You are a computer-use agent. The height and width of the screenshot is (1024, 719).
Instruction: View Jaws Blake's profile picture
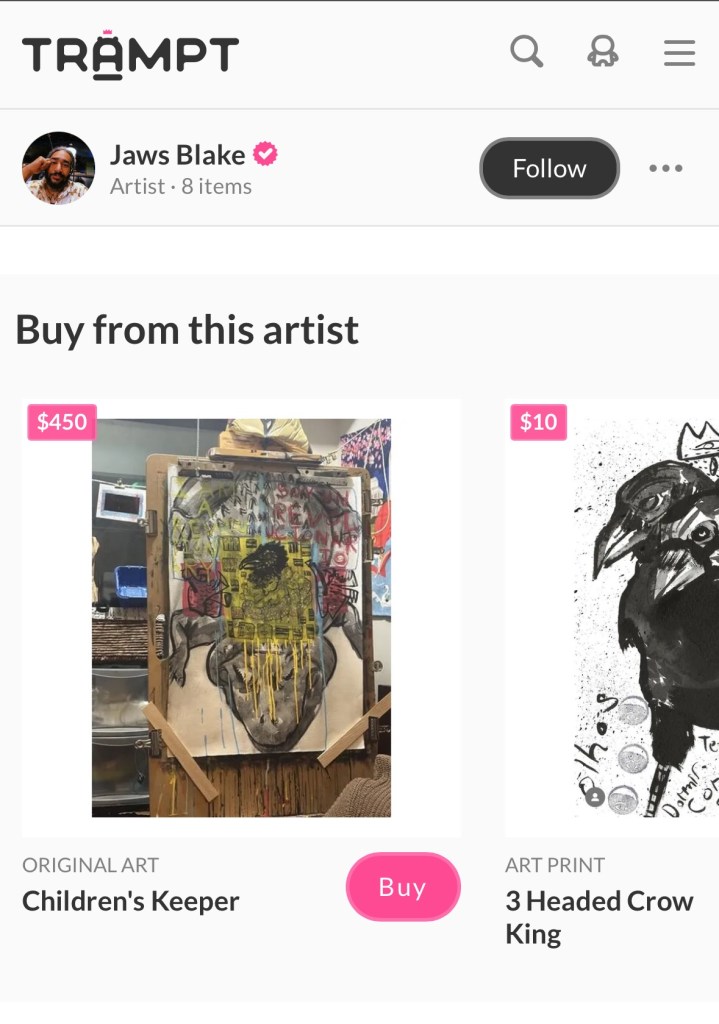coord(58,168)
